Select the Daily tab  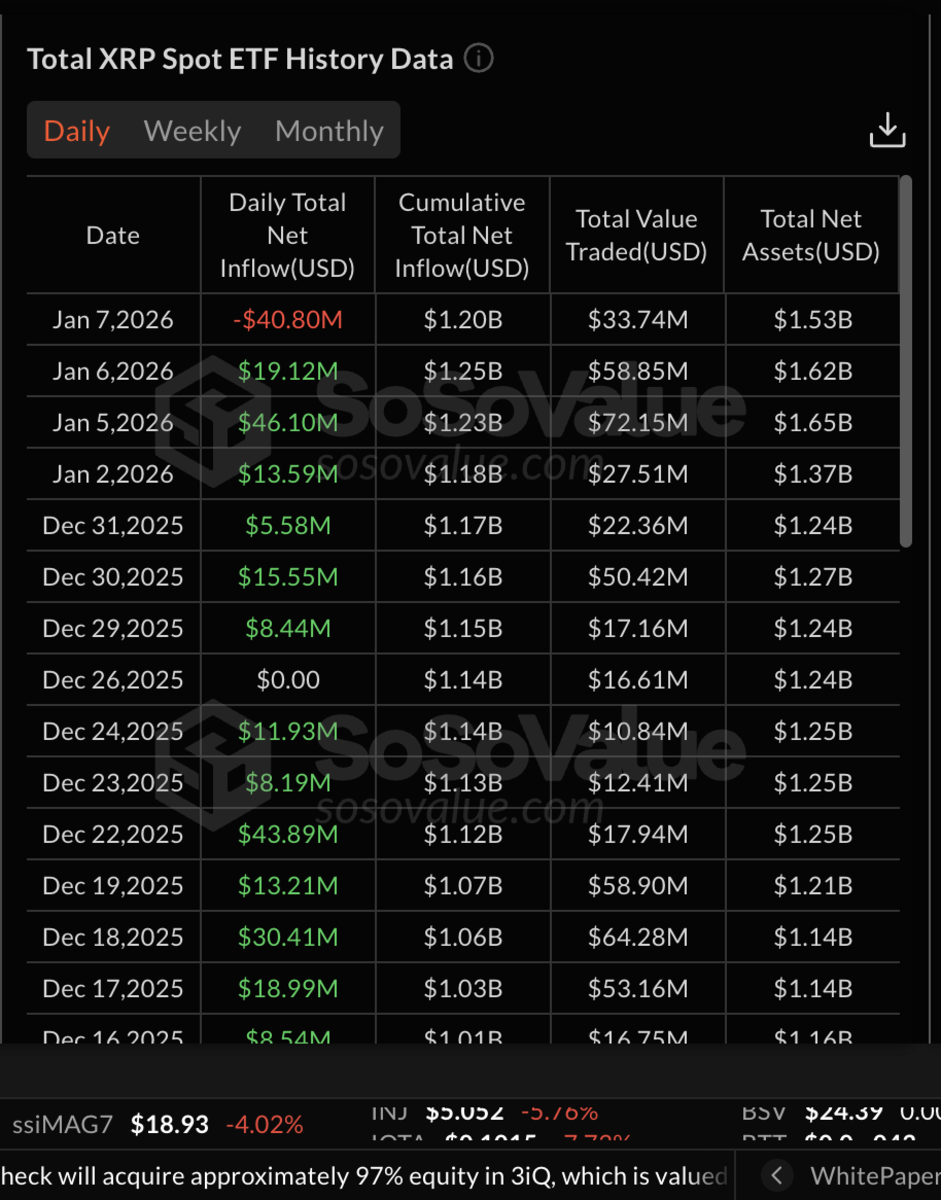click(x=75, y=130)
